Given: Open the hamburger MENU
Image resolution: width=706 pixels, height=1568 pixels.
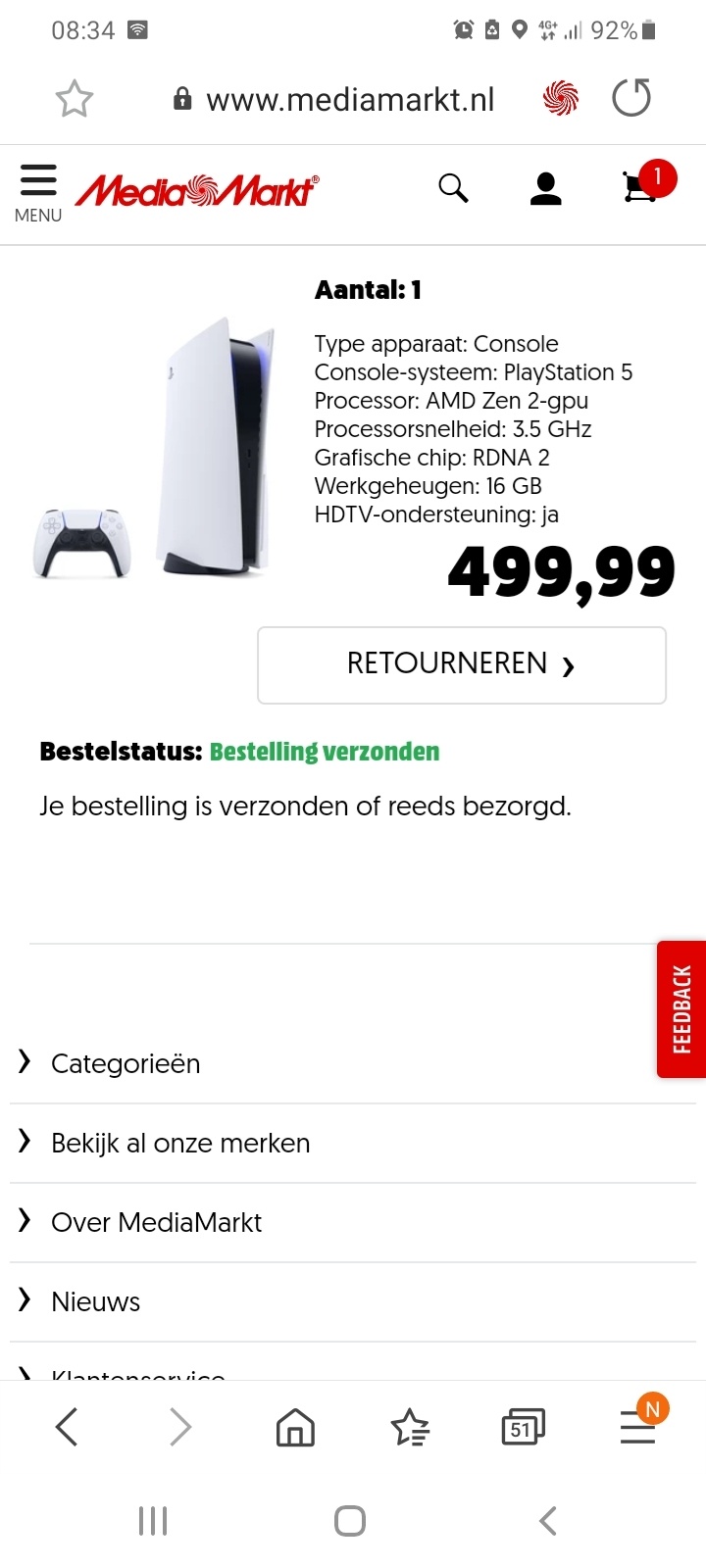Looking at the screenshot, I should [38, 189].
